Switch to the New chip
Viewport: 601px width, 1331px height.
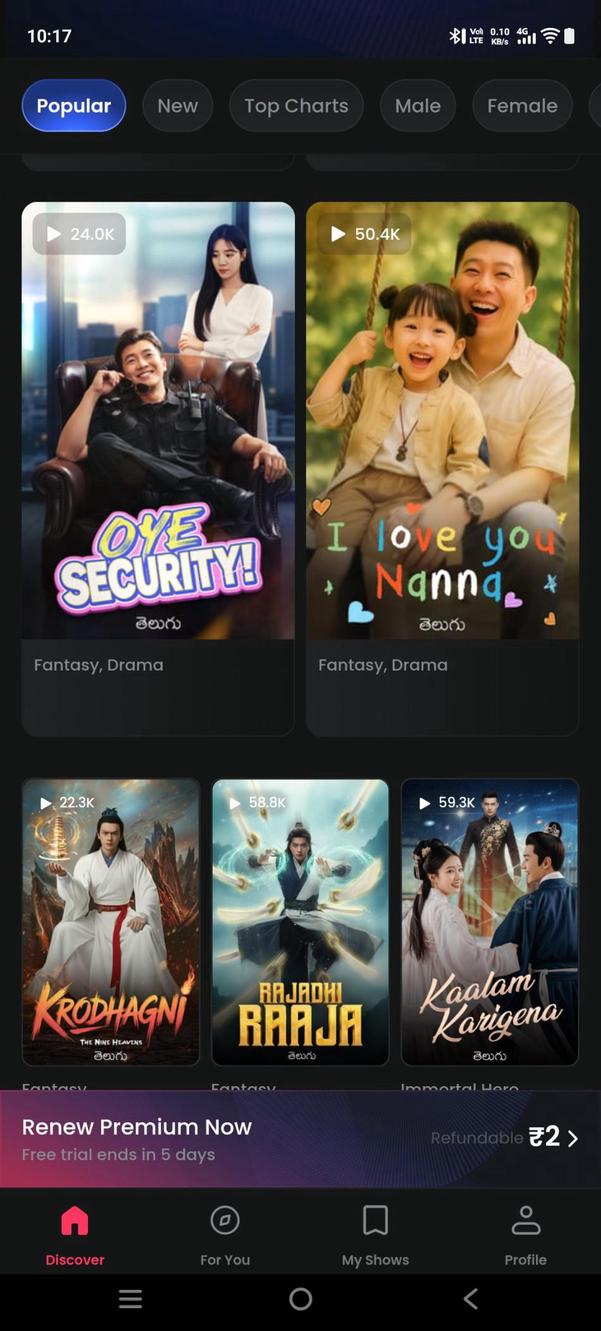tap(177, 106)
